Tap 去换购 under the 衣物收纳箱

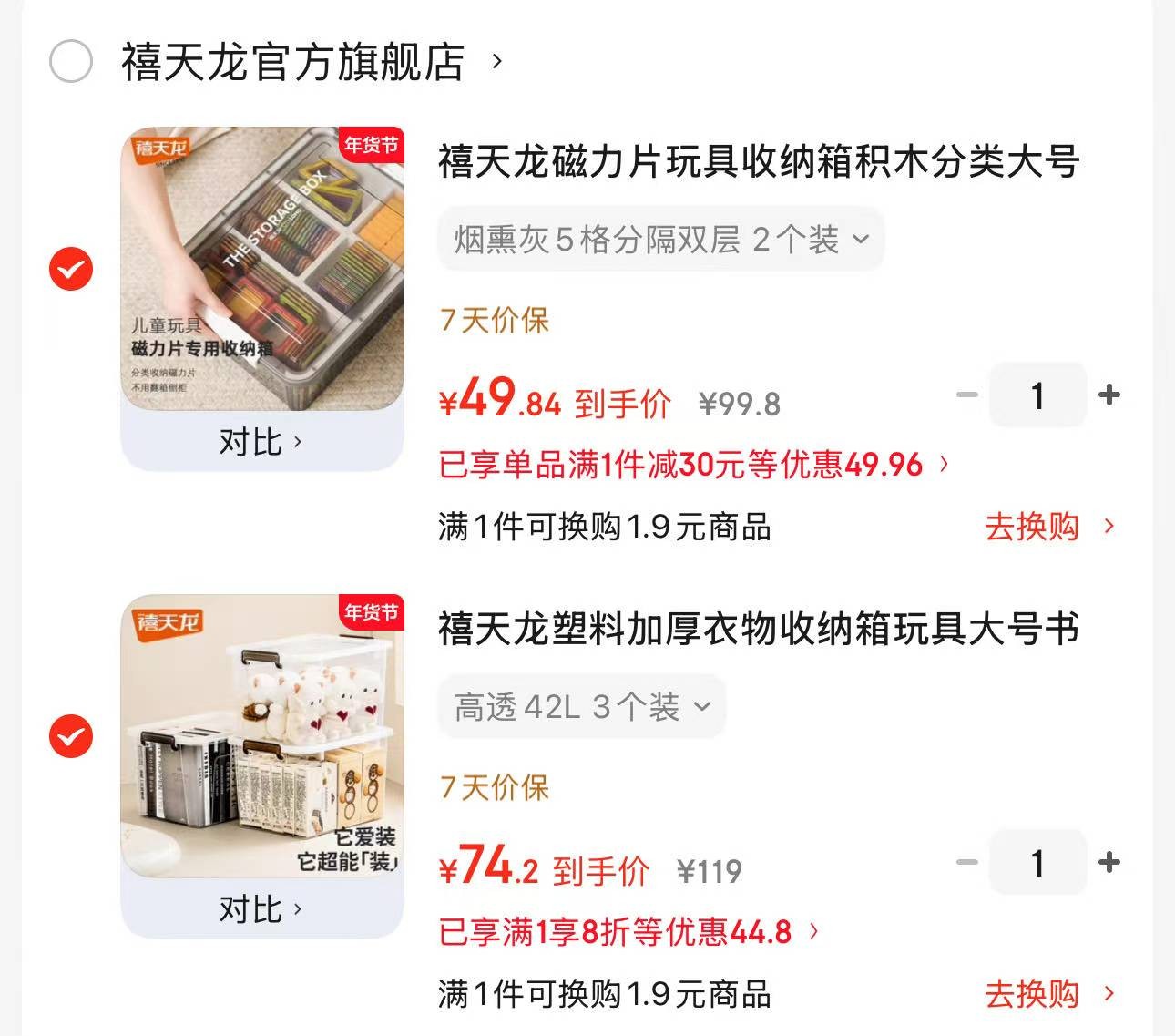click(1048, 994)
